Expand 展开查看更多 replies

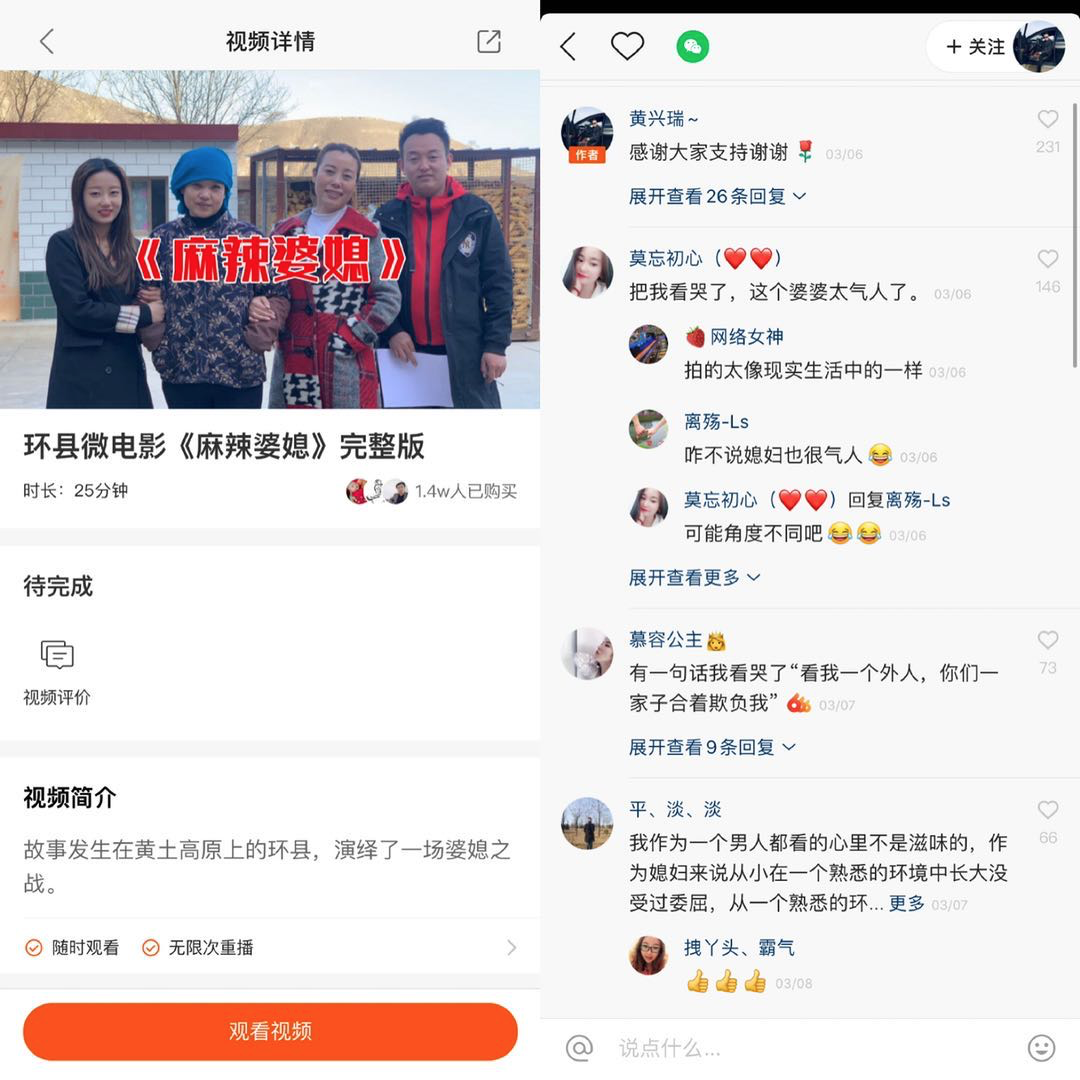[694, 577]
